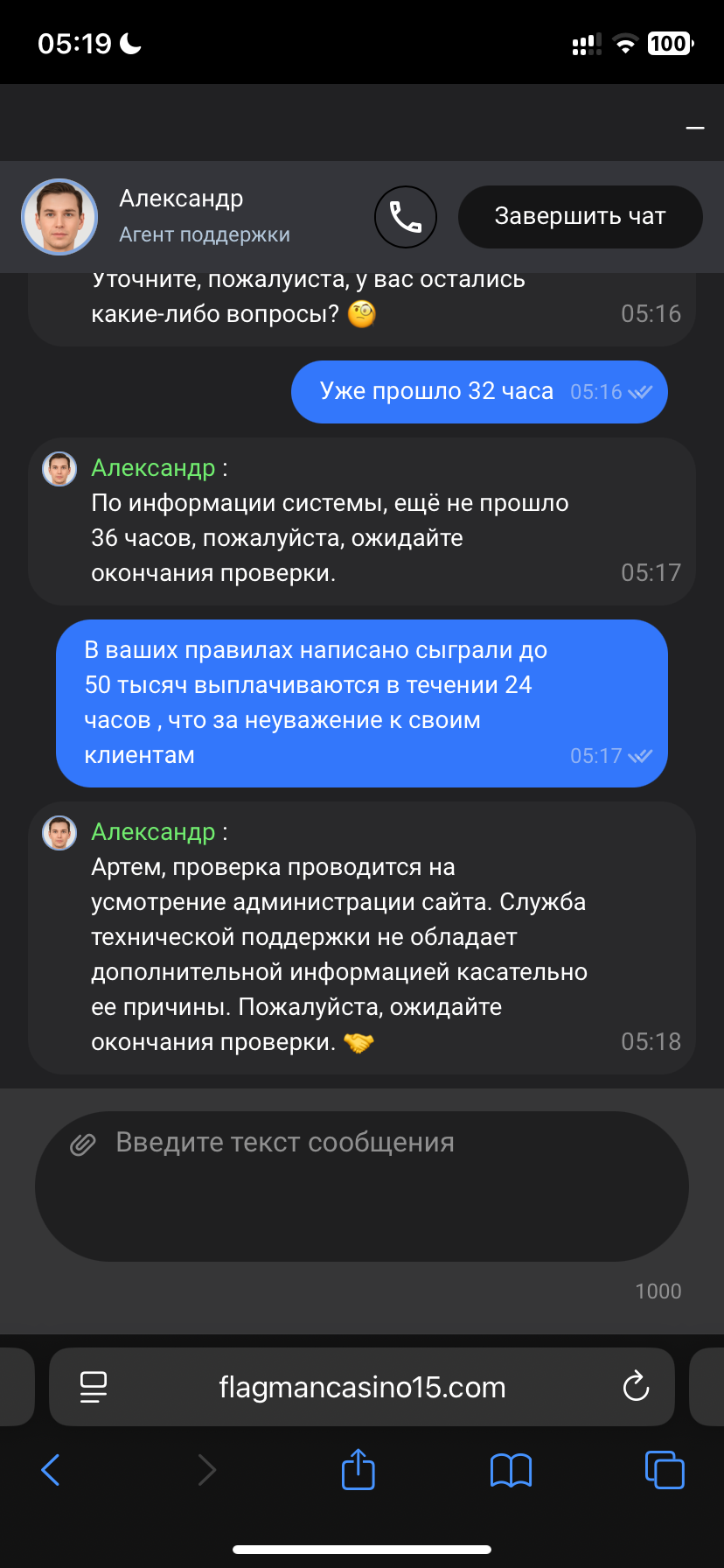Go back to the previous page

click(x=51, y=1470)
